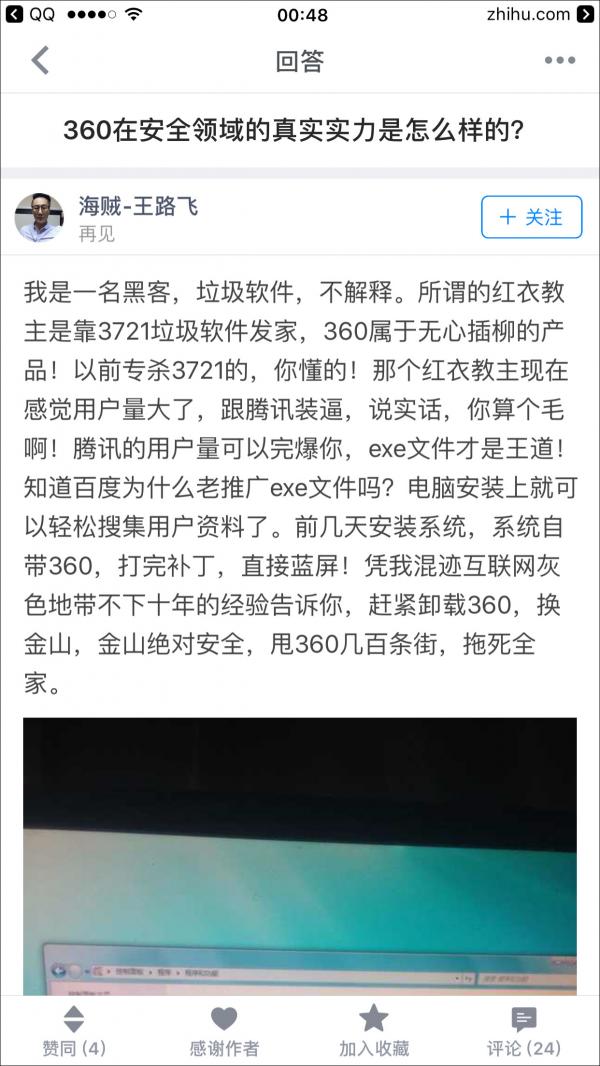600x1066 pixels.
Task: Return to QQ via status bar back link
Action: click(30, 14)
